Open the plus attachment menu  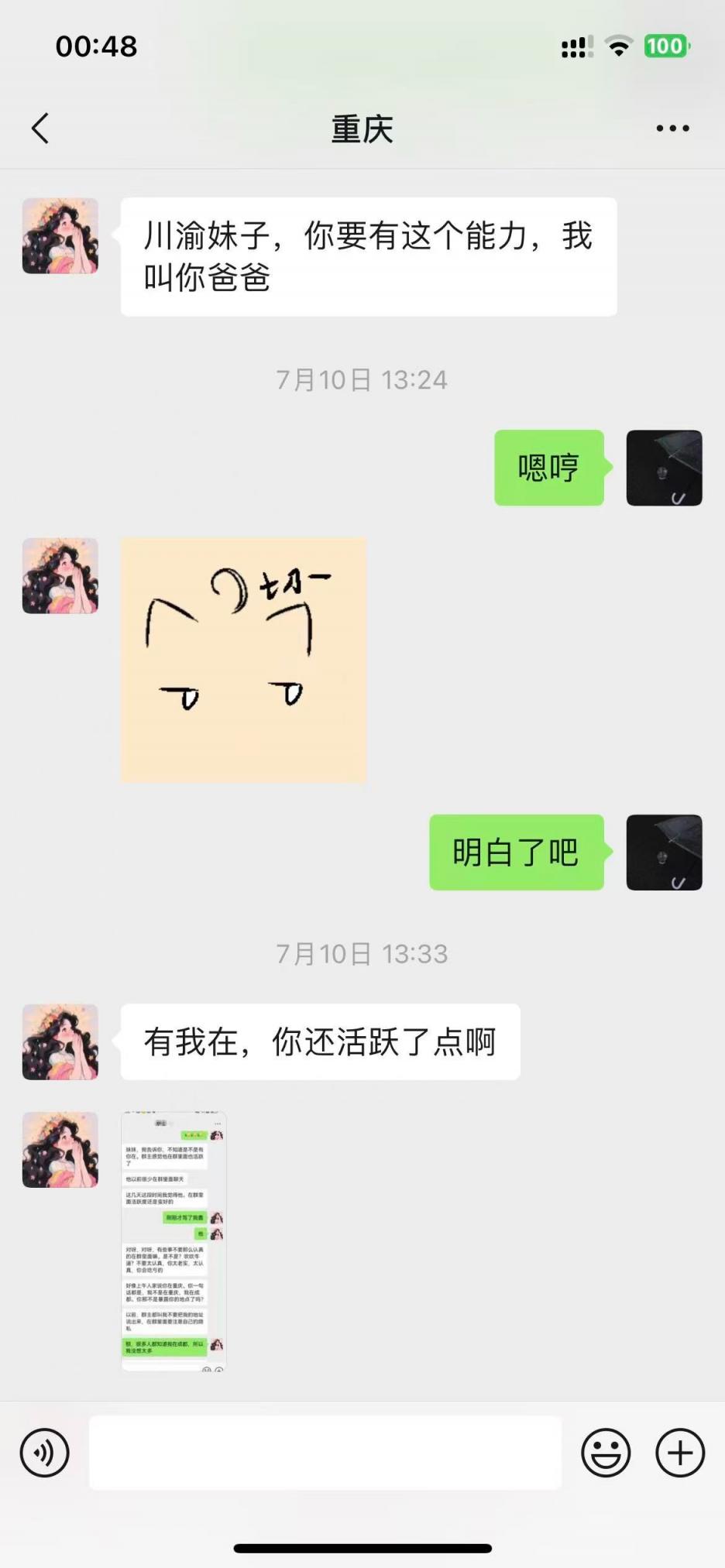tap(680, 1453)
